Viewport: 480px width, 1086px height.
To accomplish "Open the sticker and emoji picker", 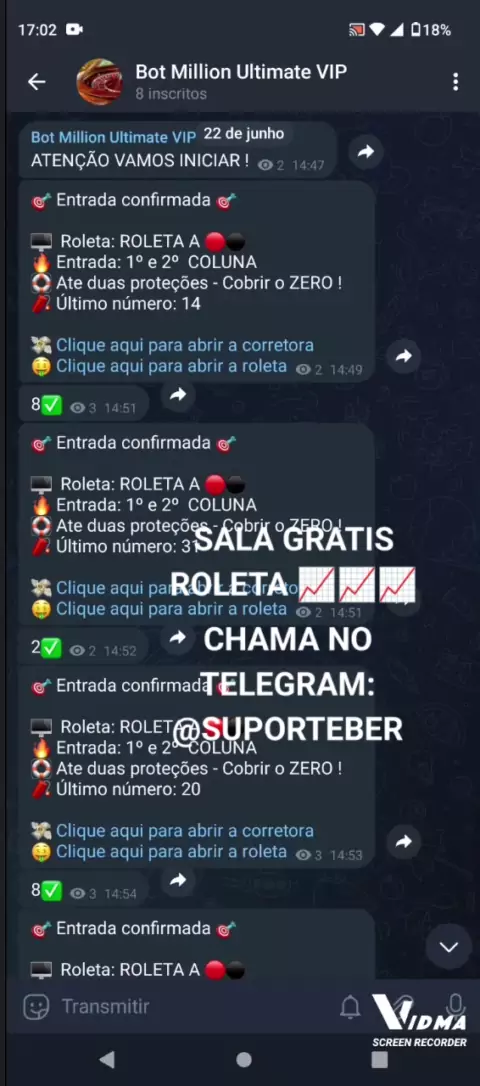I will (x=36, y=1006).
